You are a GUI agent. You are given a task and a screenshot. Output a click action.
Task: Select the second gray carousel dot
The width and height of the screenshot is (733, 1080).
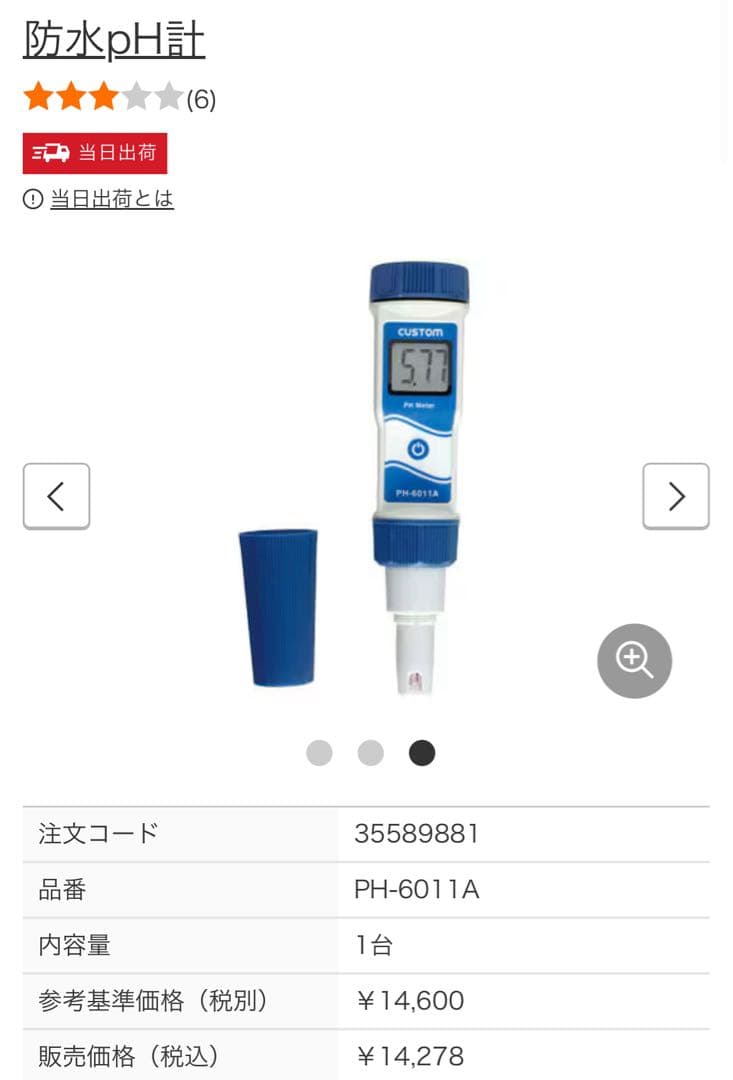pos(370,751)
